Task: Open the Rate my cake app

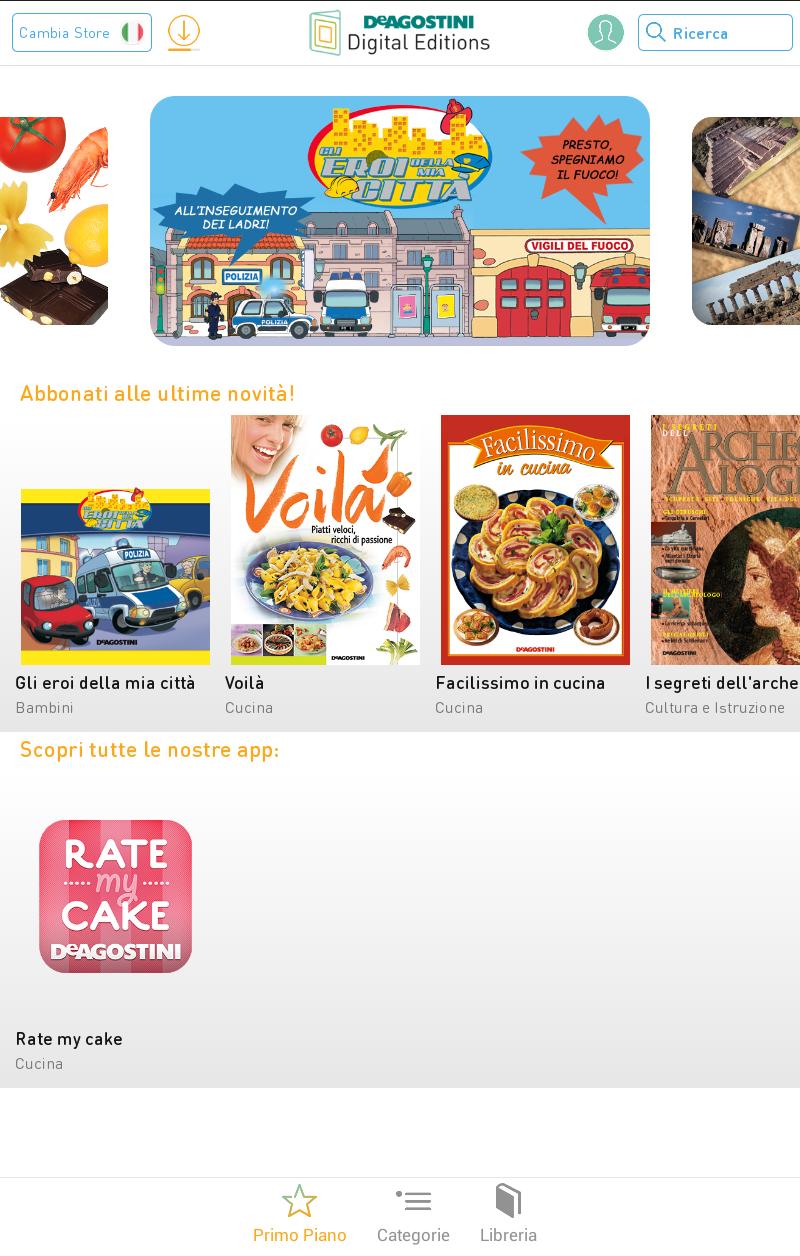Action: (115, 896)
